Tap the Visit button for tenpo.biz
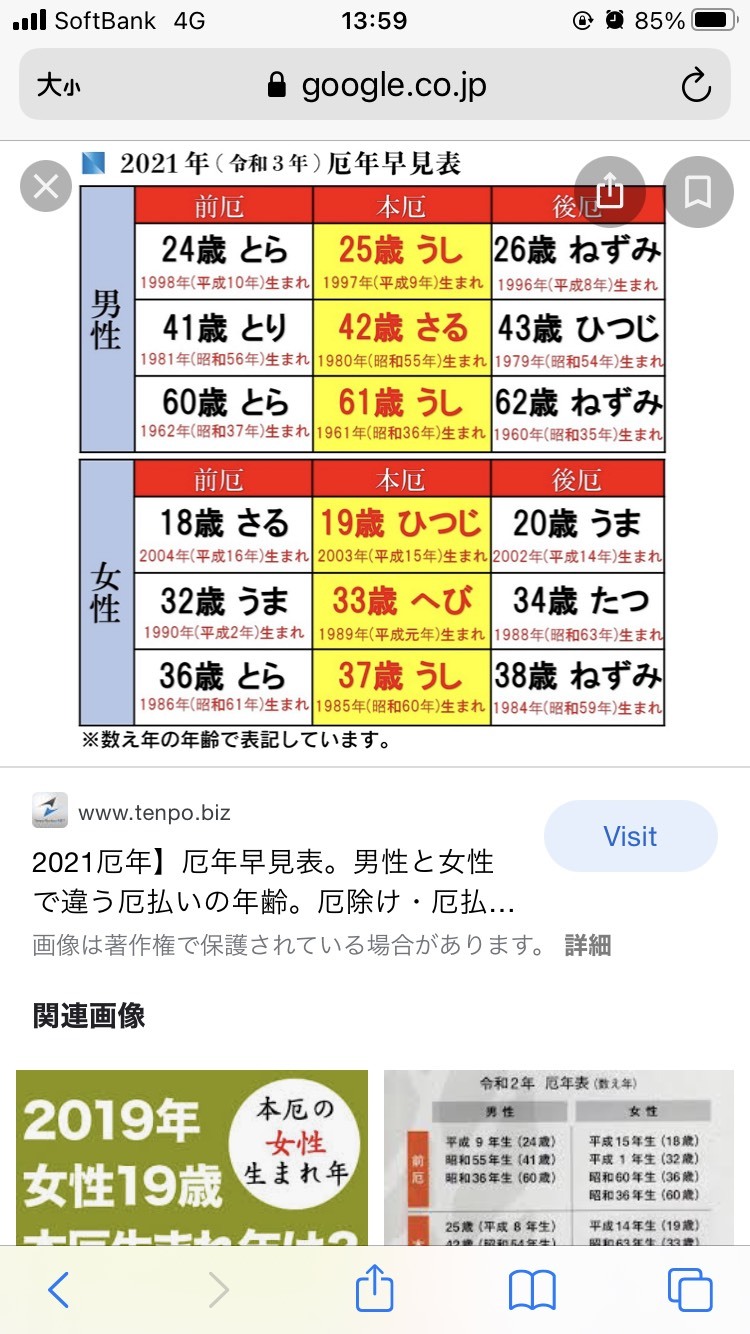This screenshot has height=1334, width=750. pyautogui.click(x=630, y=836)
